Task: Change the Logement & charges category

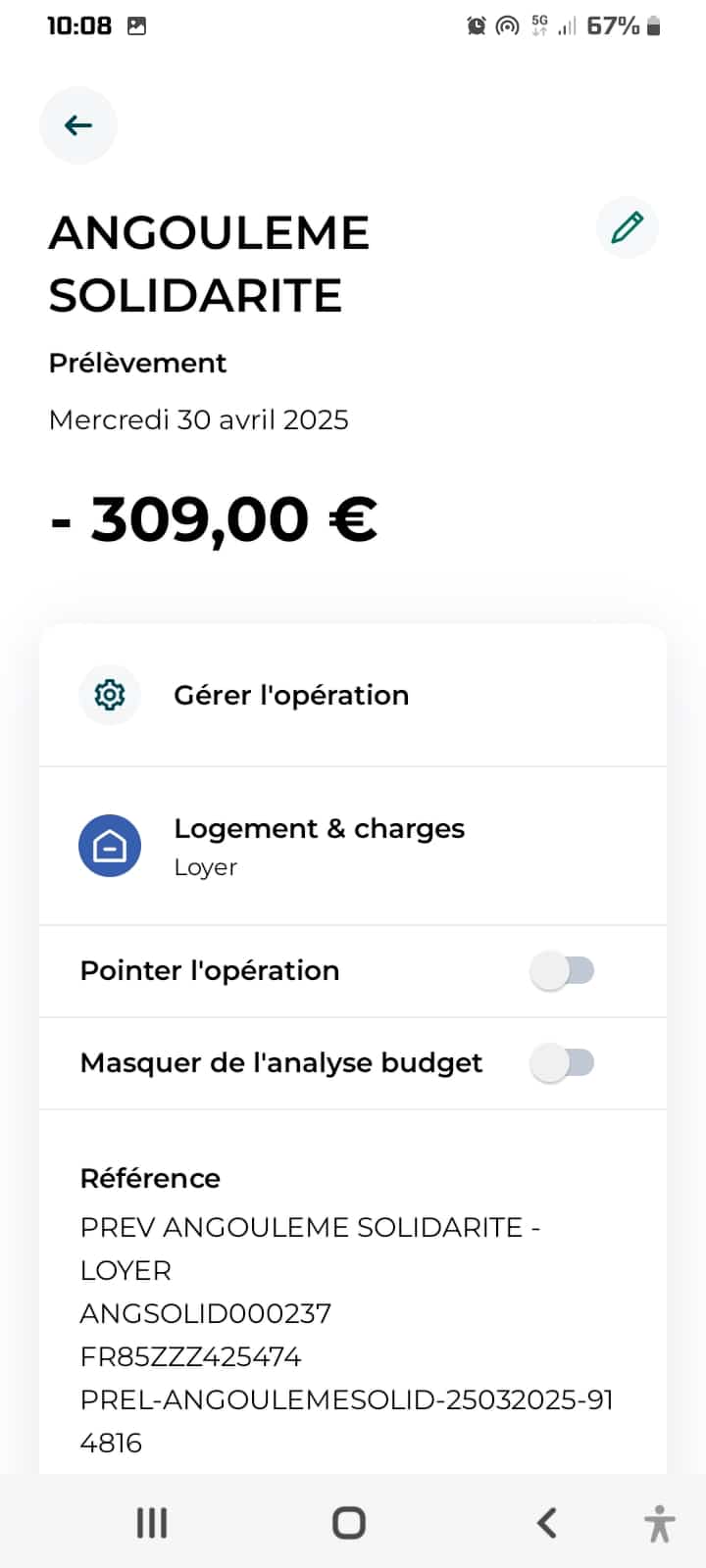Action: coord(319,845)
